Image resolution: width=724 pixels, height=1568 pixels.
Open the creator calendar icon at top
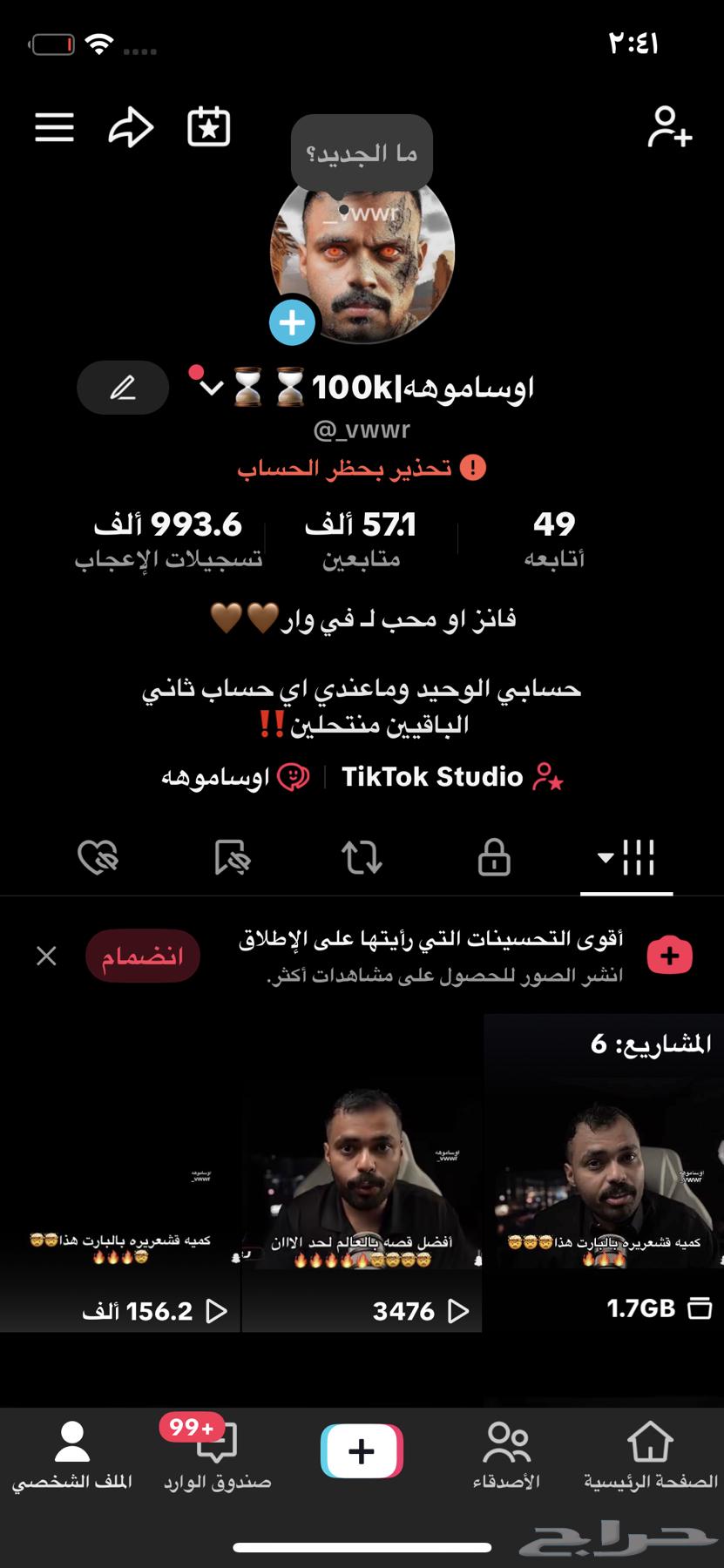pos(206,127)
